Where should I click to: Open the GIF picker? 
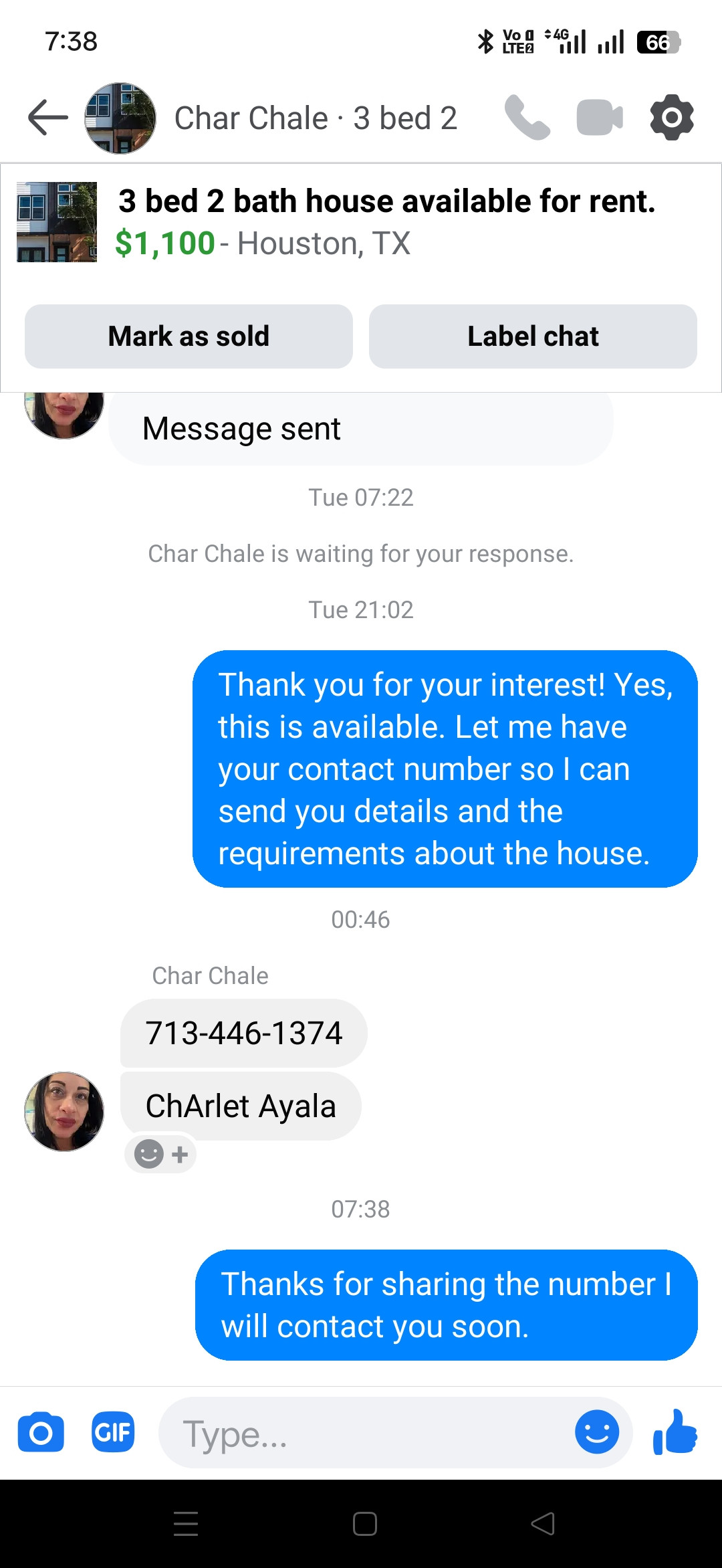click(113, 1432)
